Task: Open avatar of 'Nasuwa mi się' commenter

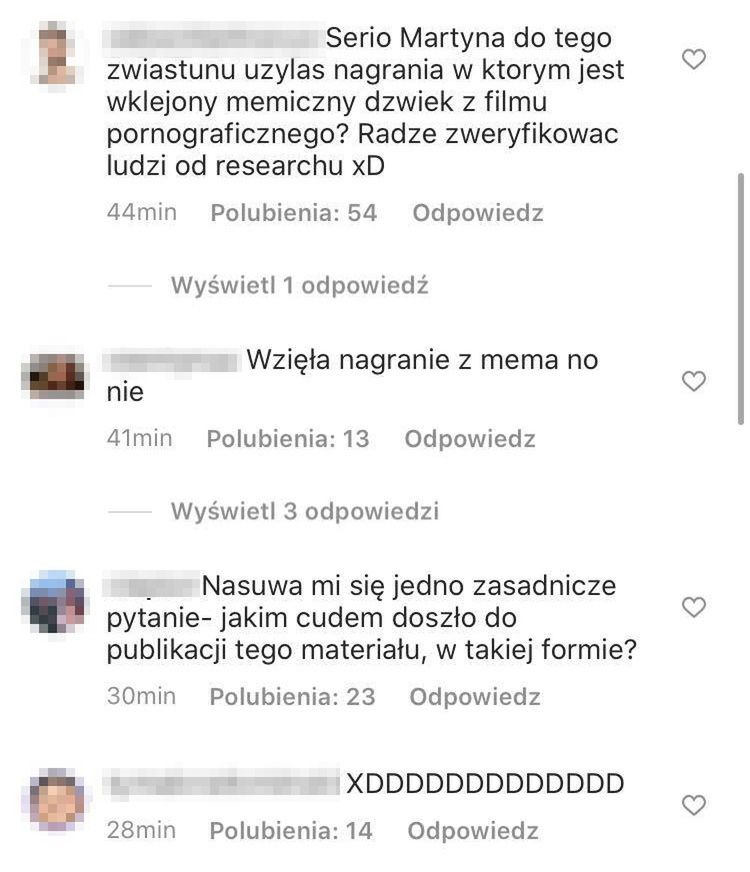Action: point(56,602)
